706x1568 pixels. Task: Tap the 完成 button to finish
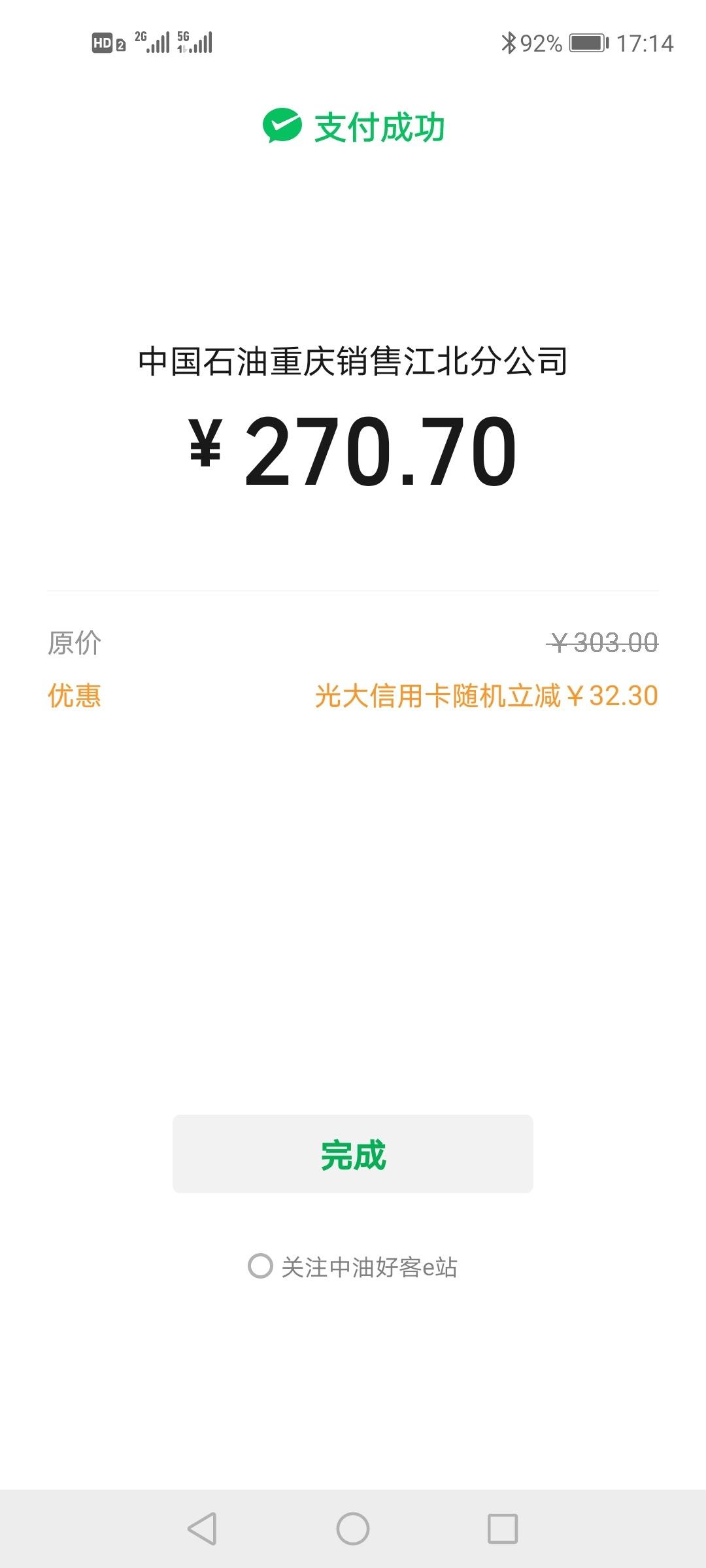[x=353, y=1154]
